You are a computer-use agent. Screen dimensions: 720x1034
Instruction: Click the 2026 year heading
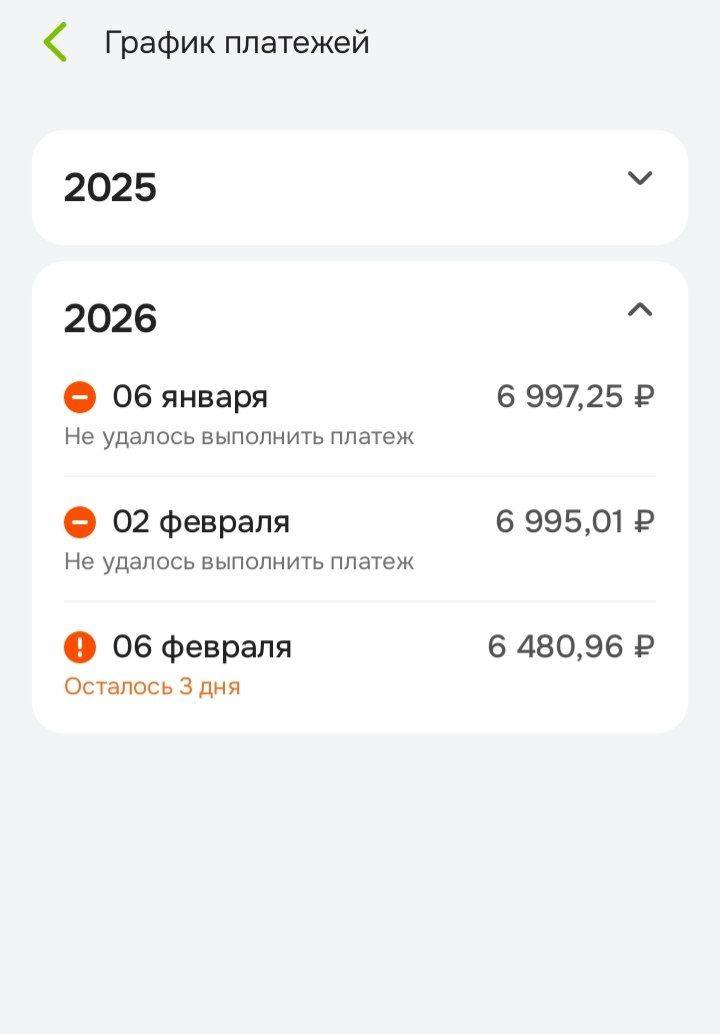(x=111, y=318)
